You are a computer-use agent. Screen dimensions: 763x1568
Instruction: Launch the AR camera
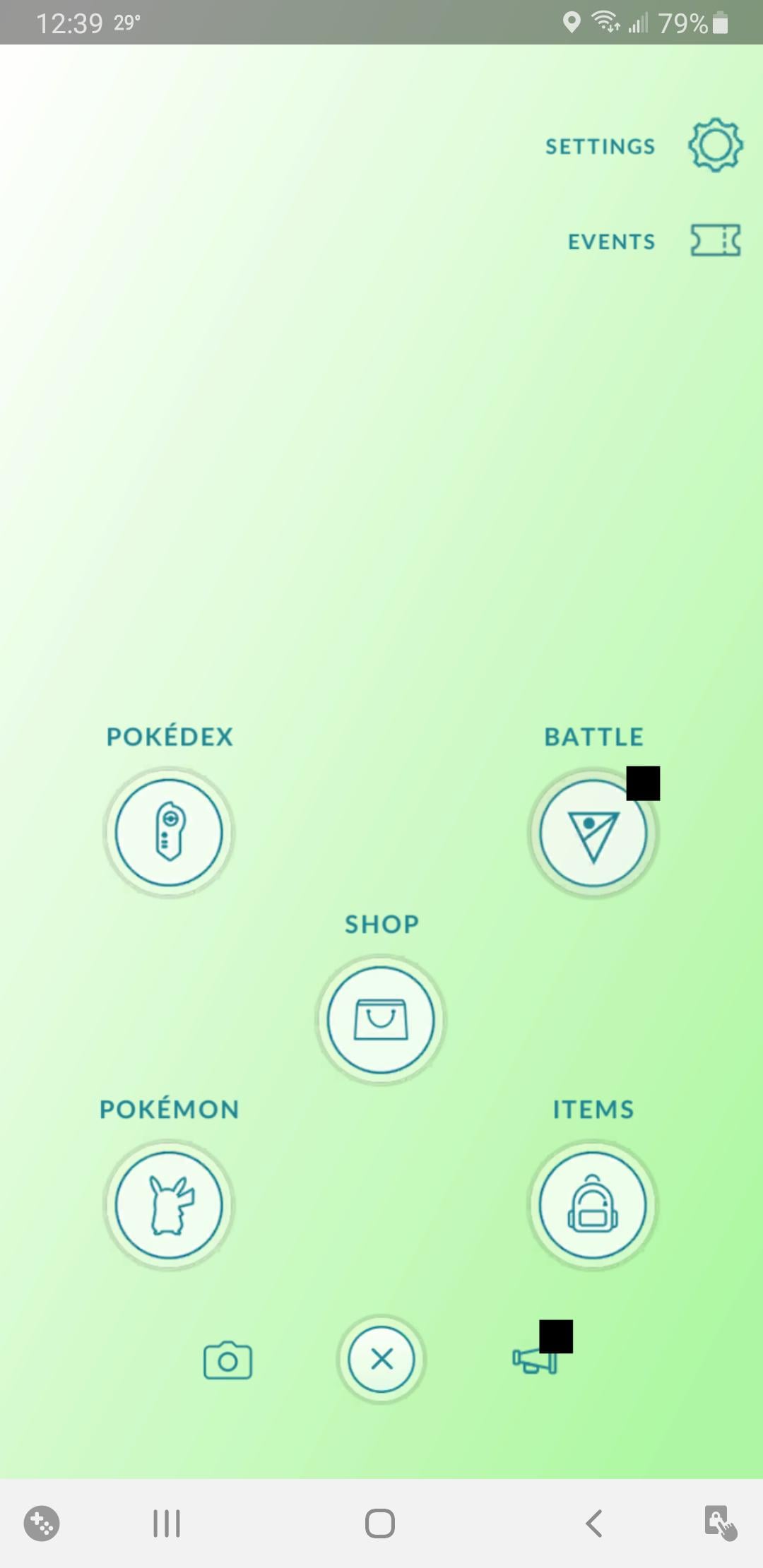click(x=227, y=1360)
